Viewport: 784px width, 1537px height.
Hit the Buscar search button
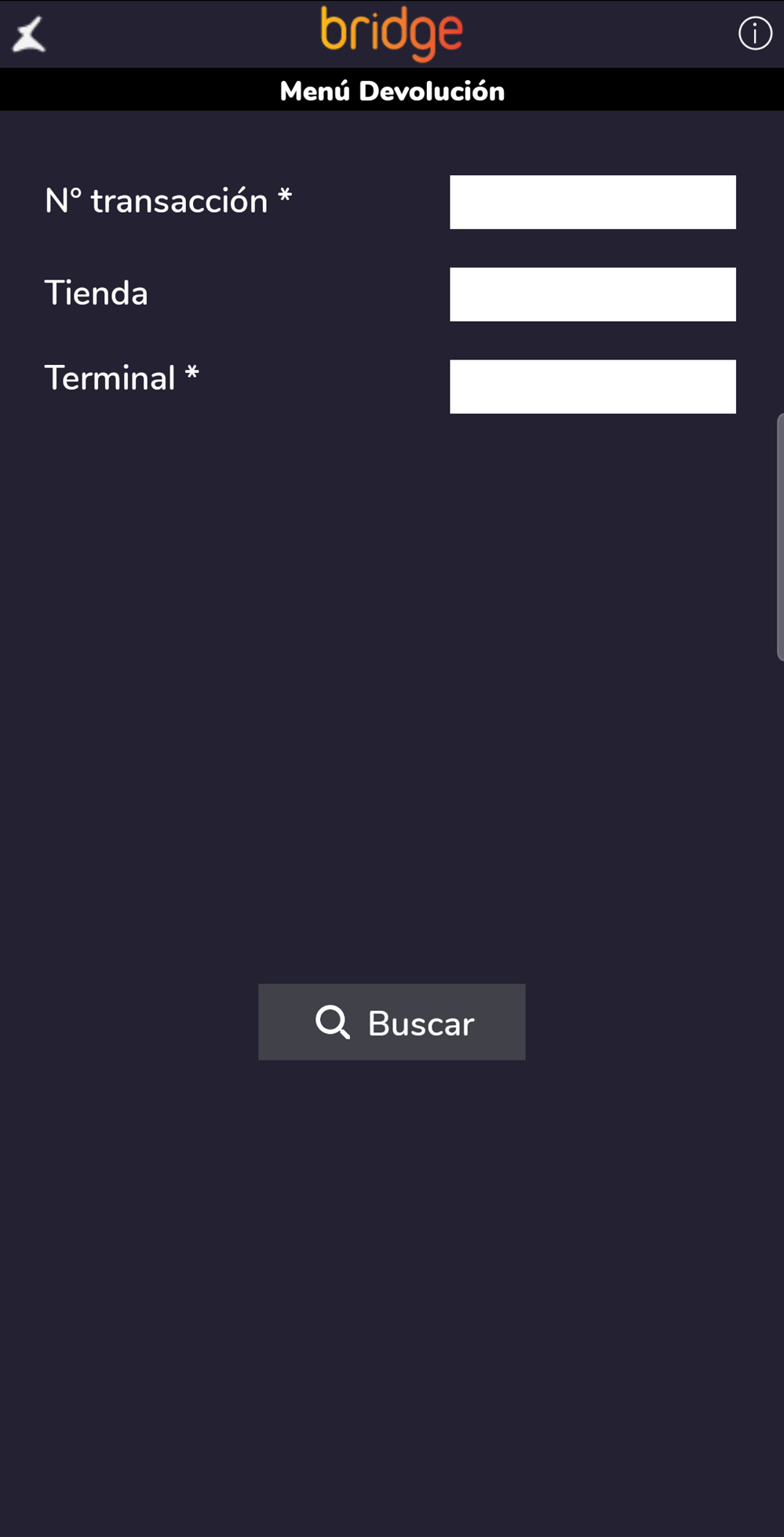tap(392, 1022)
